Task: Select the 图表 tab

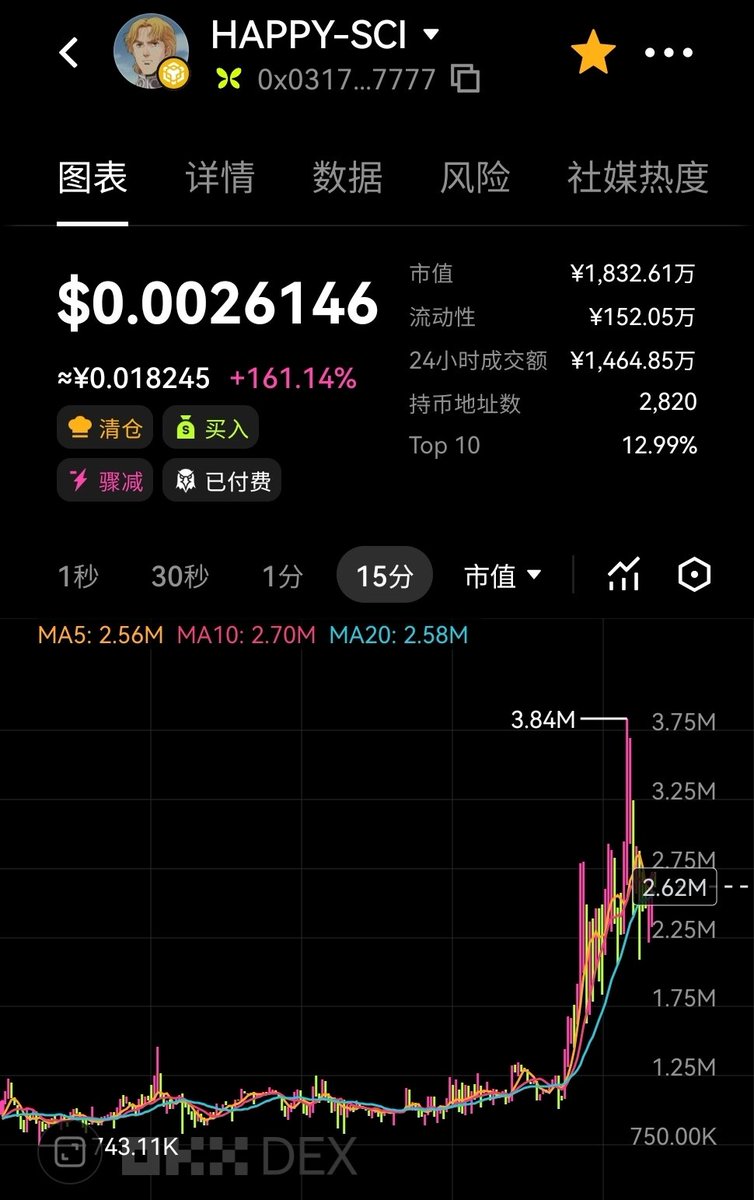Action: [x=92, y=177]
